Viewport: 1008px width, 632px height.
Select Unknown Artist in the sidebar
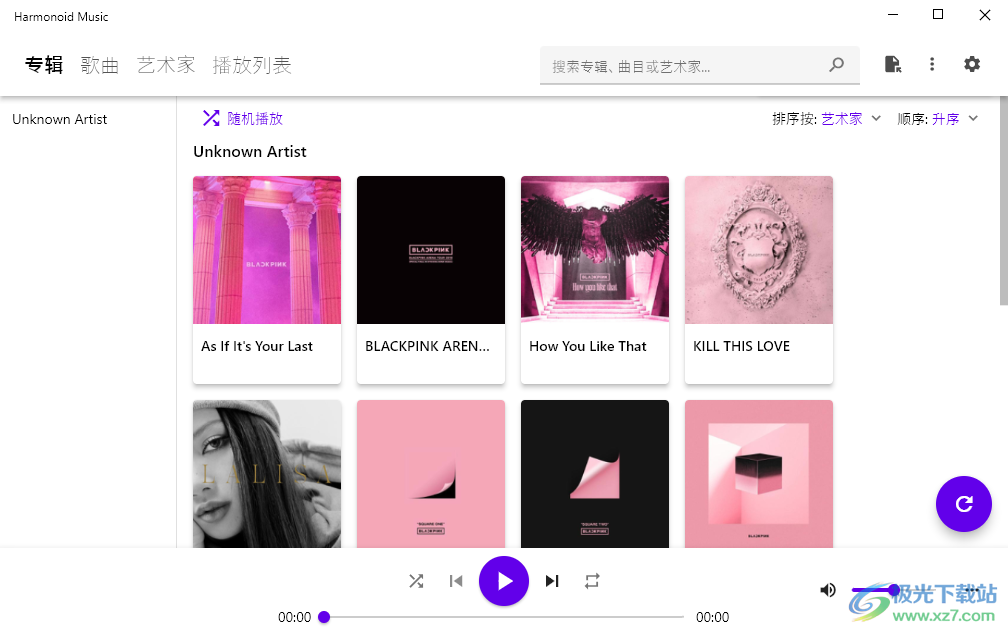(60, 119)
